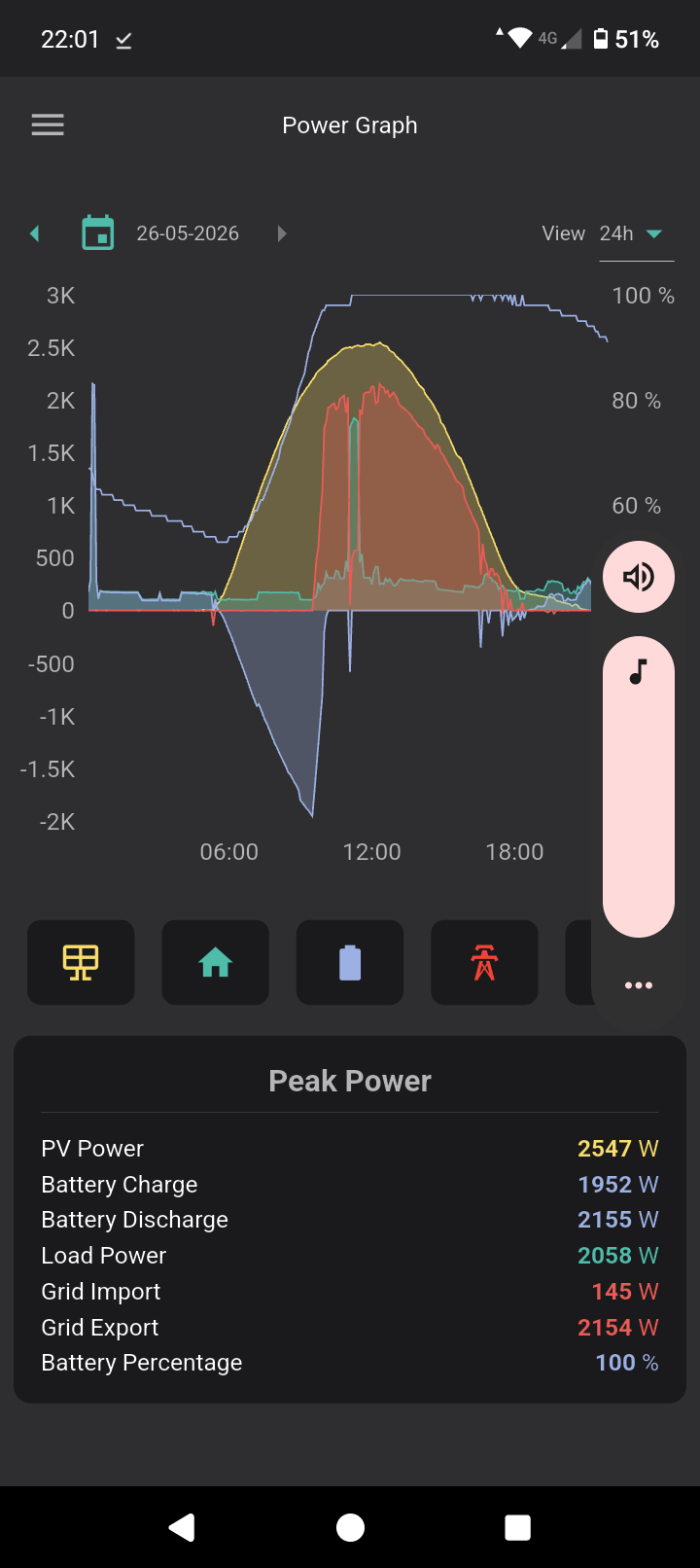Go back with the system back button

182,1527
